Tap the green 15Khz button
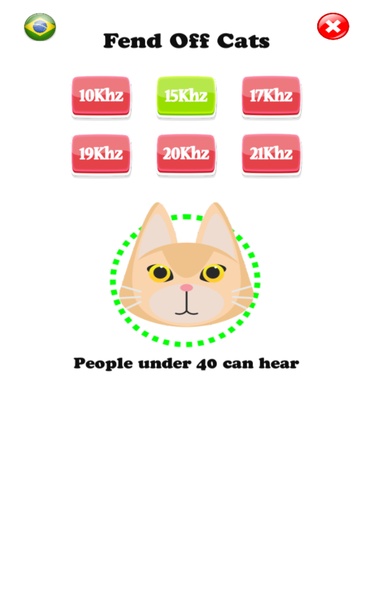This screenshot has width=375, height=600. click(186, 96)
